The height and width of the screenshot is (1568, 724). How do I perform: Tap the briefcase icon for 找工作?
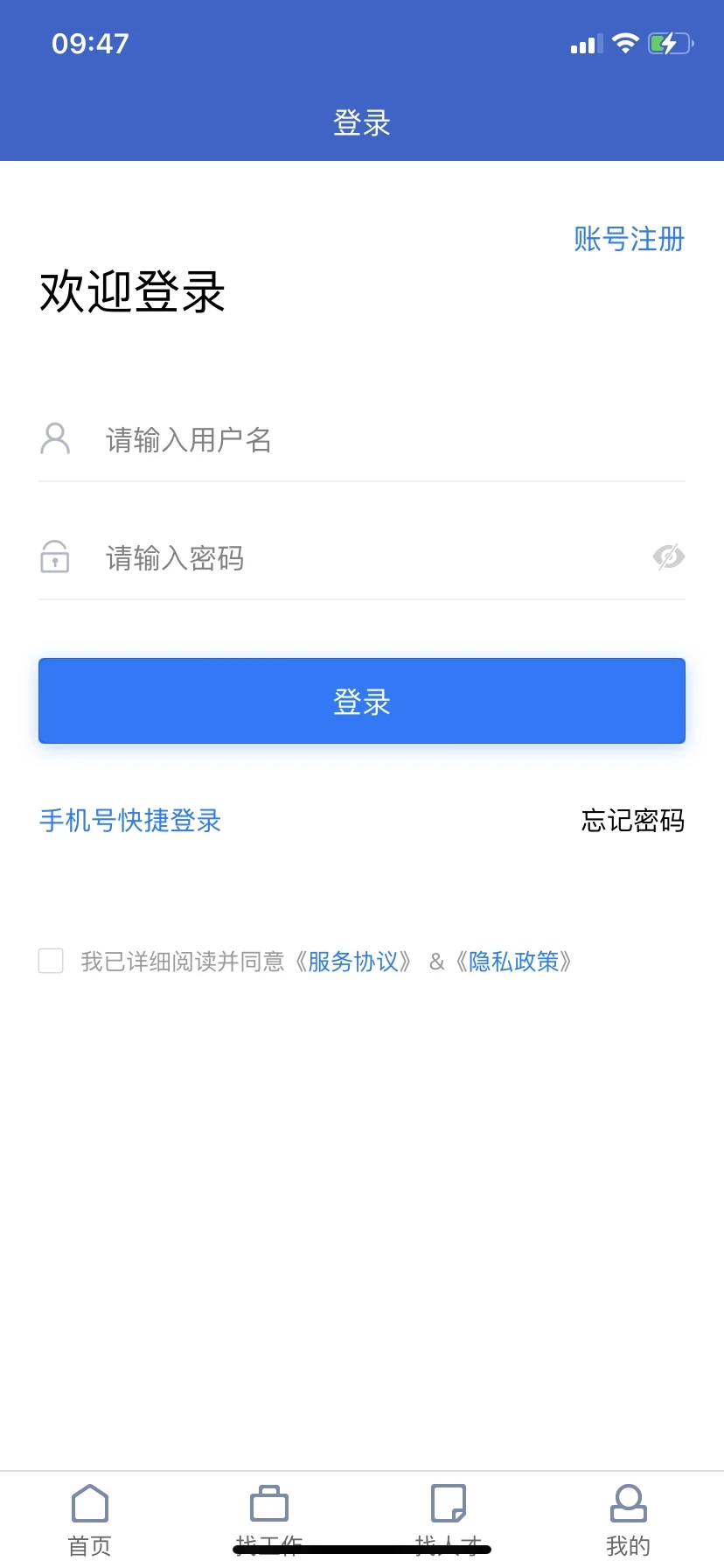click(x=269, y=1502)
